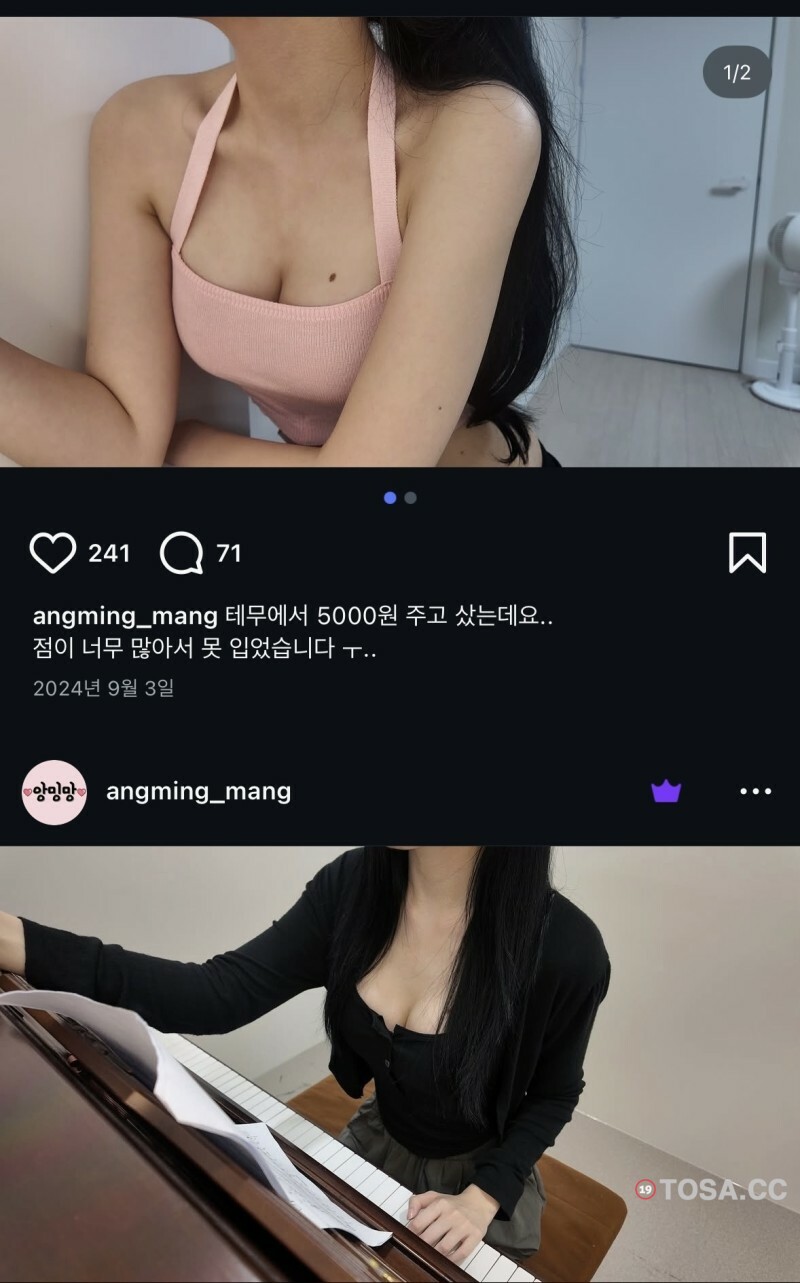
Task: Like the post priced 5000원 from Temu
Action: (x=53, y=553)
